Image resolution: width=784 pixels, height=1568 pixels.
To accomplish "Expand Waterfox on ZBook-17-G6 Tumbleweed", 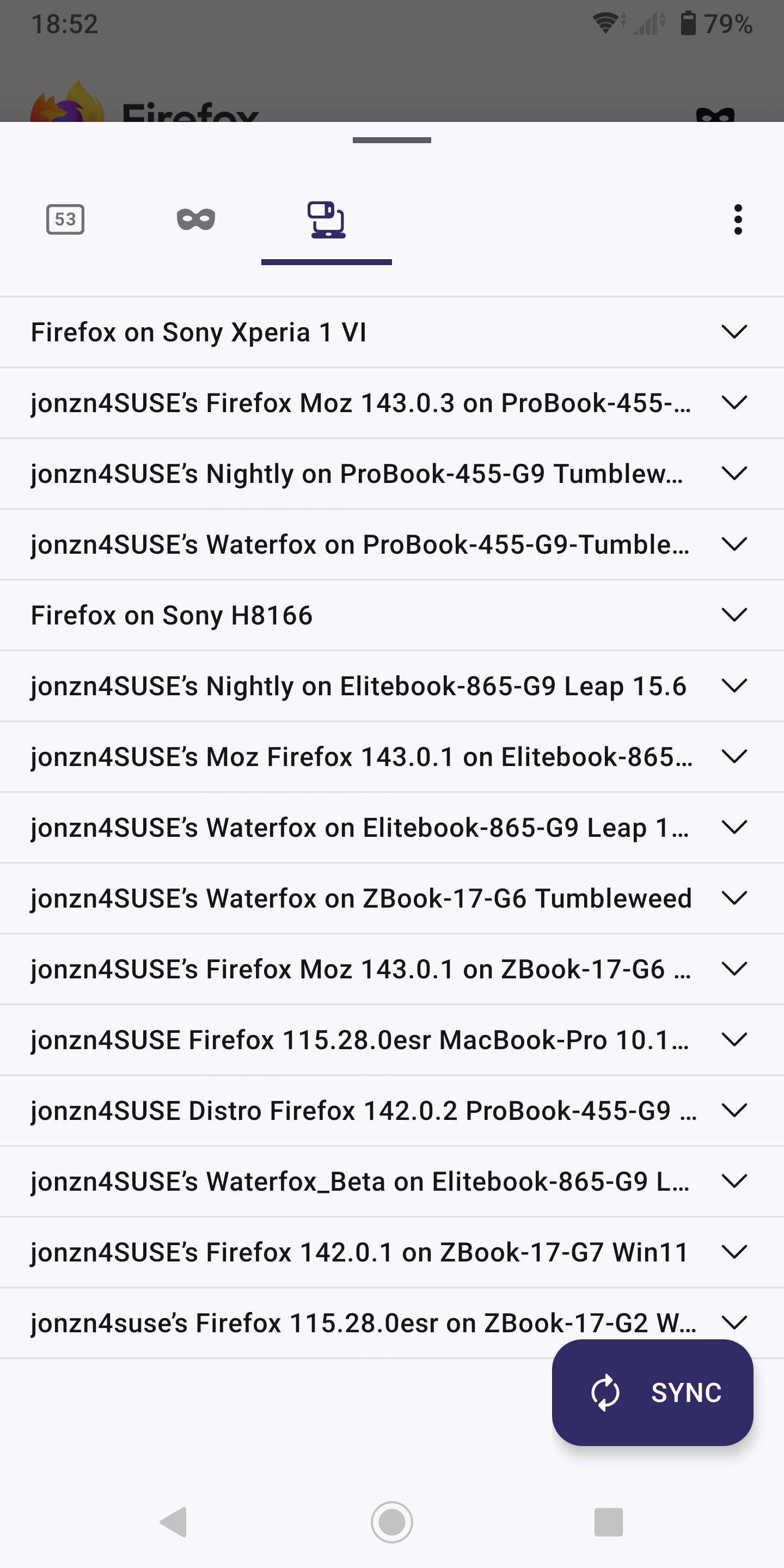I will coord(733,898).
